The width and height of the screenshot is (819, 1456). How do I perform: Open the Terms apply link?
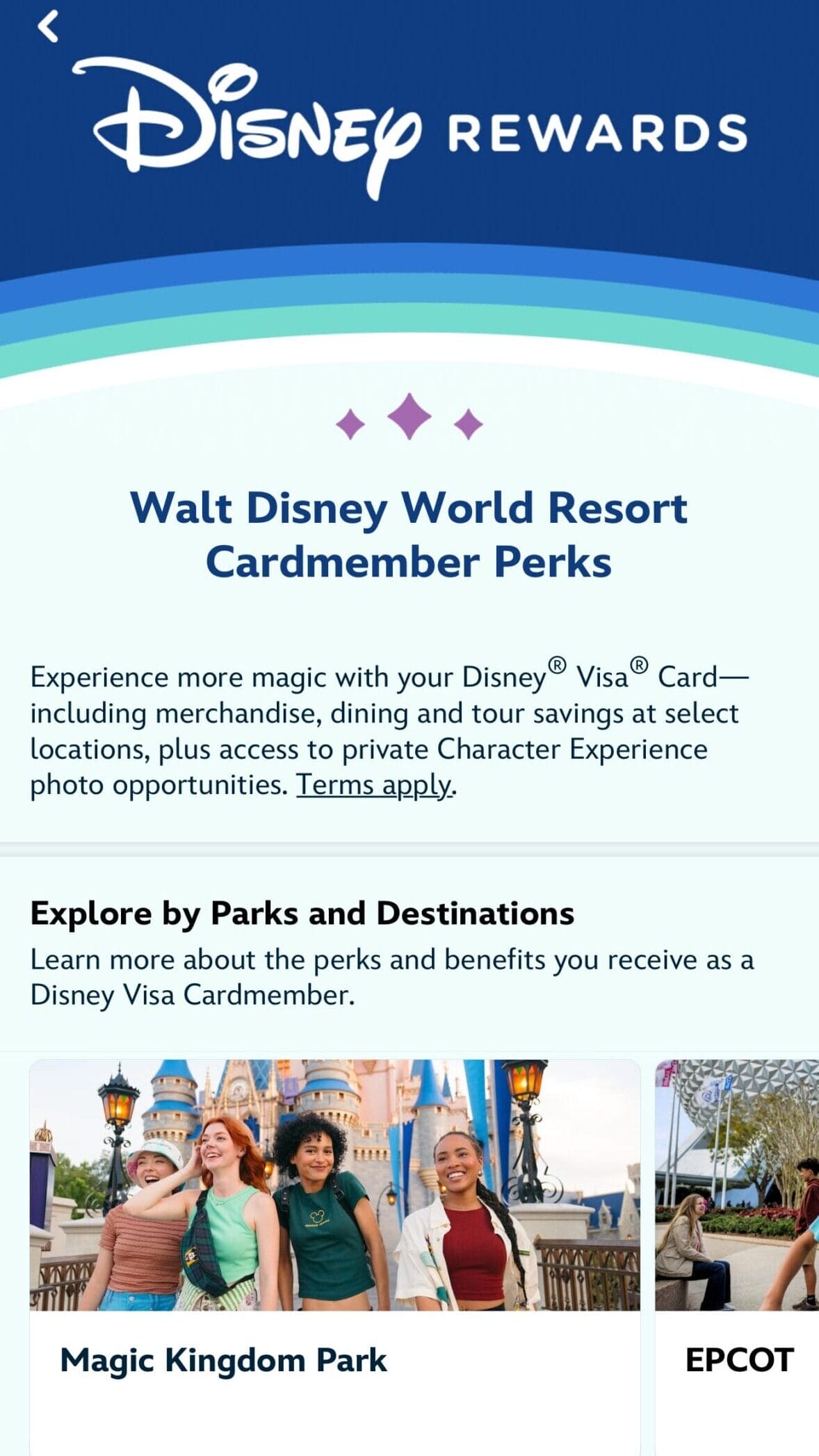(374, 785)
